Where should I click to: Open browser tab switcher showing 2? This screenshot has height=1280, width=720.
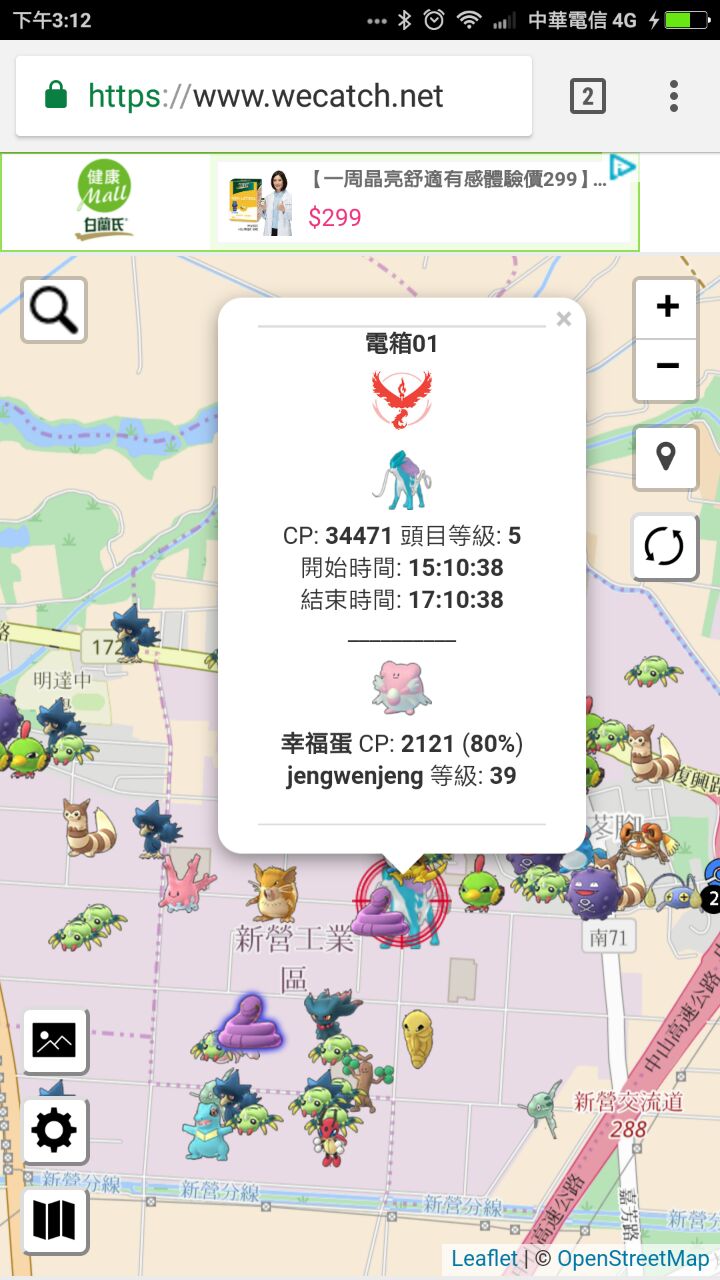[x=587, y=97]
